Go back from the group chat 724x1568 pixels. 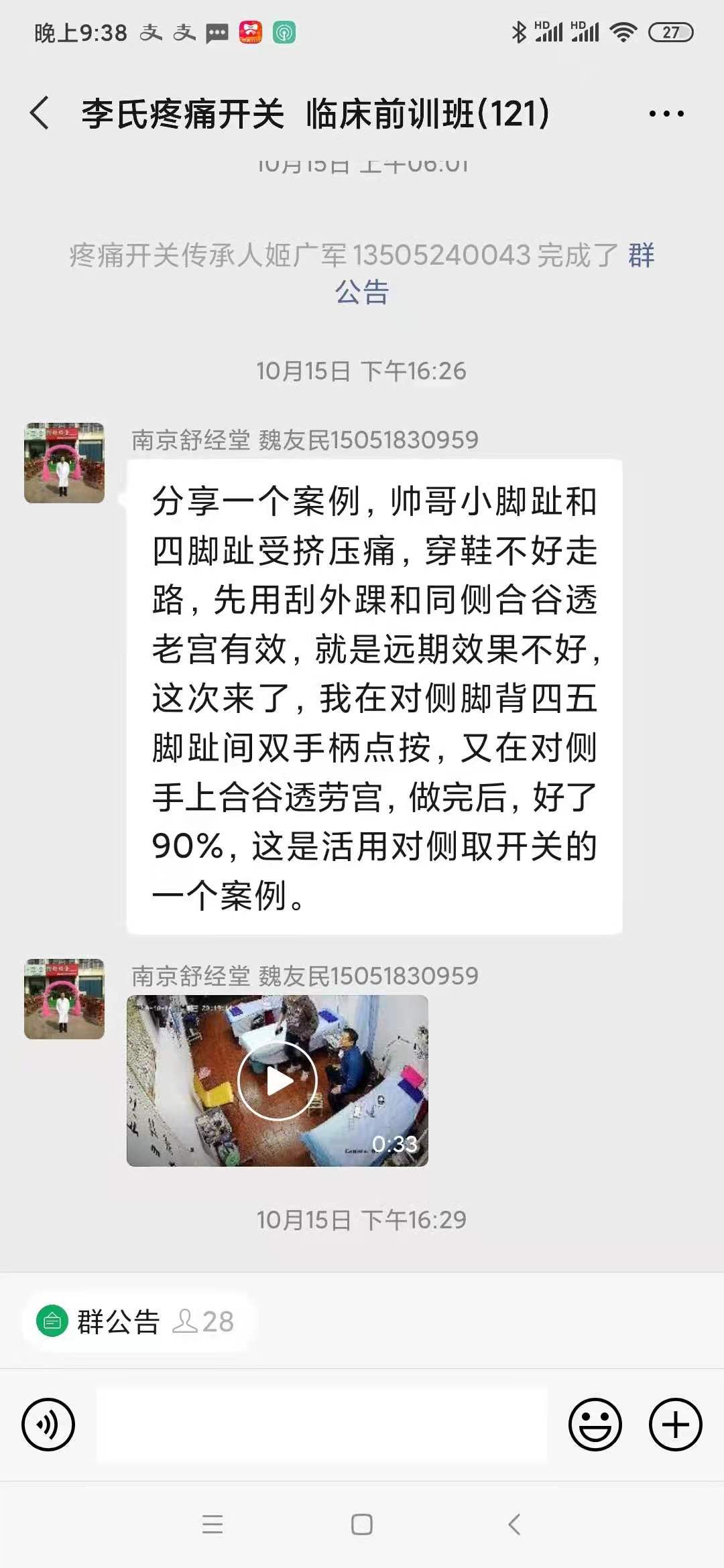coord(40,113)
